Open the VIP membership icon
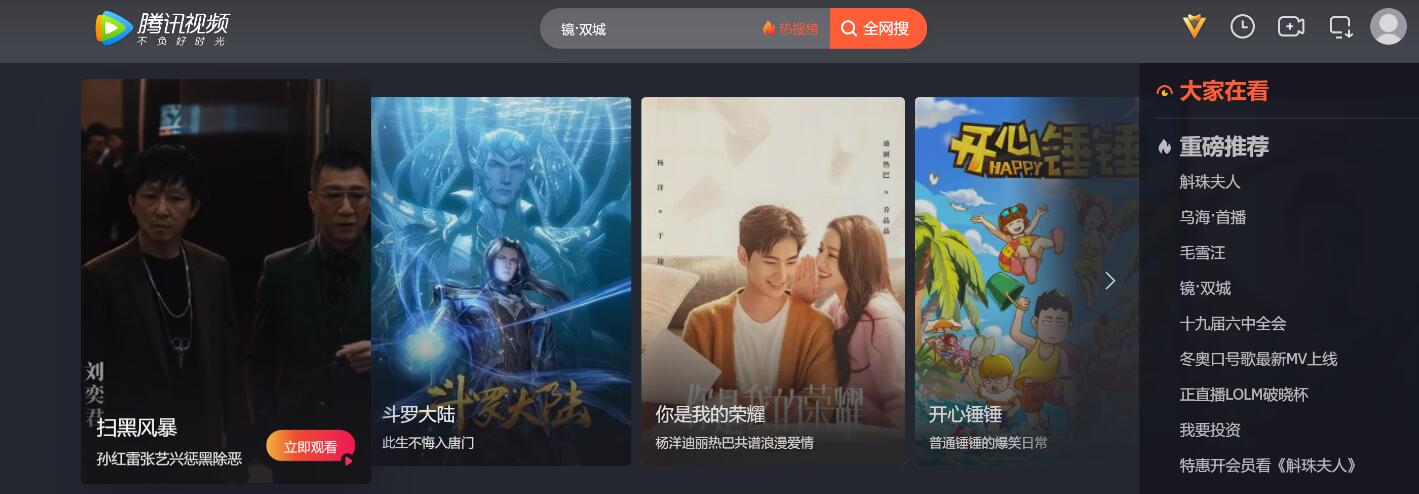Viewport: 1419px width, 494px height. point(1194,27)
